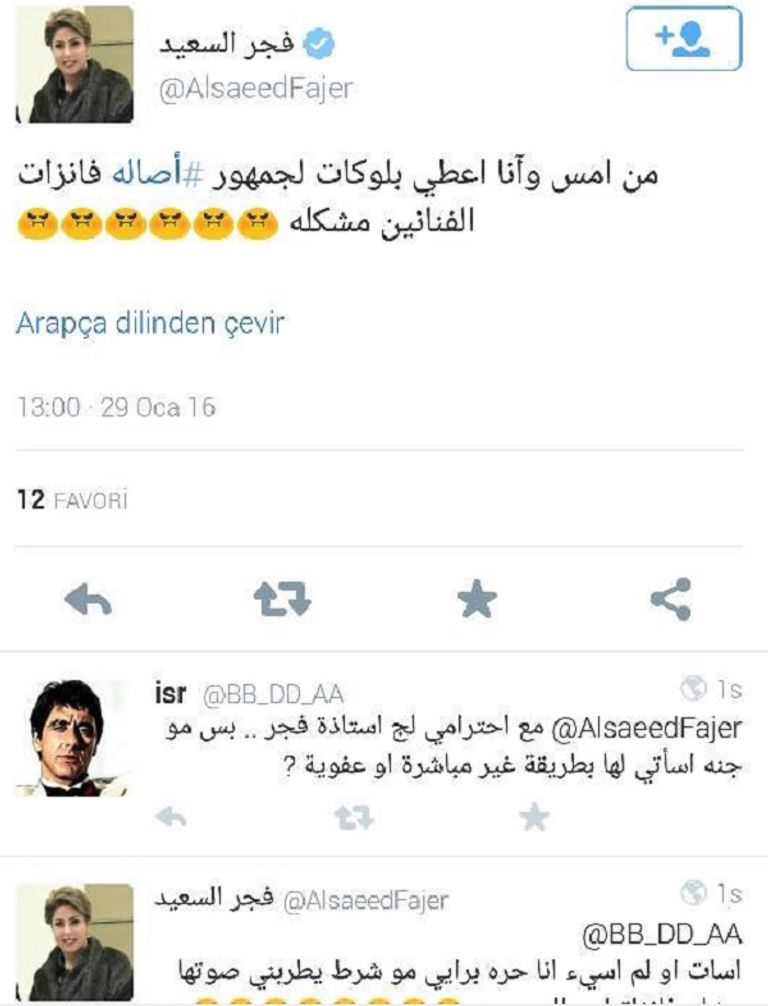Favorite the main tweet with the star
This screenshot has height=1006, width=768.
tap(476, 600)
